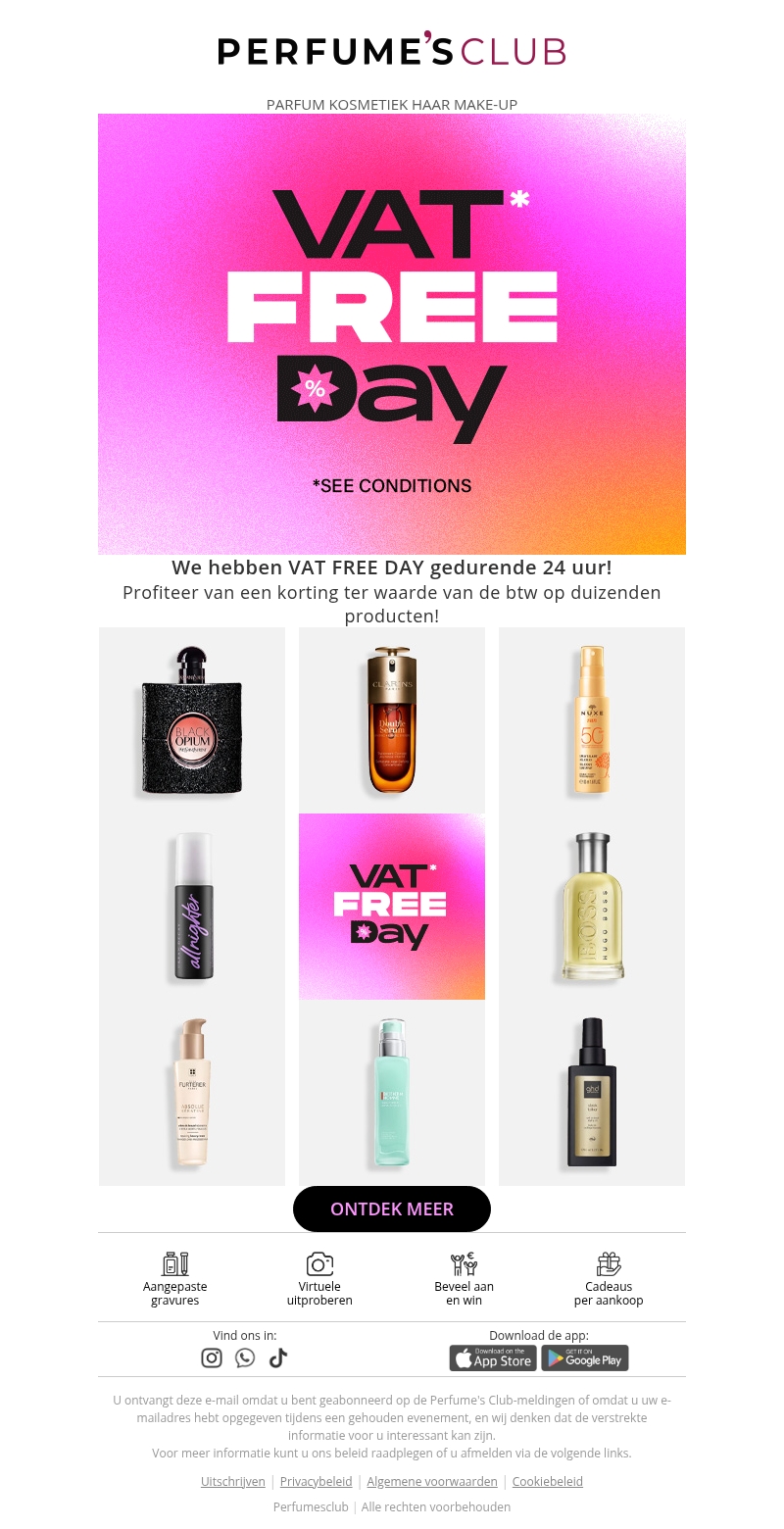Open the Hugo Boss Bottled fragrance

pyautogui.click(x=591, y=907)
